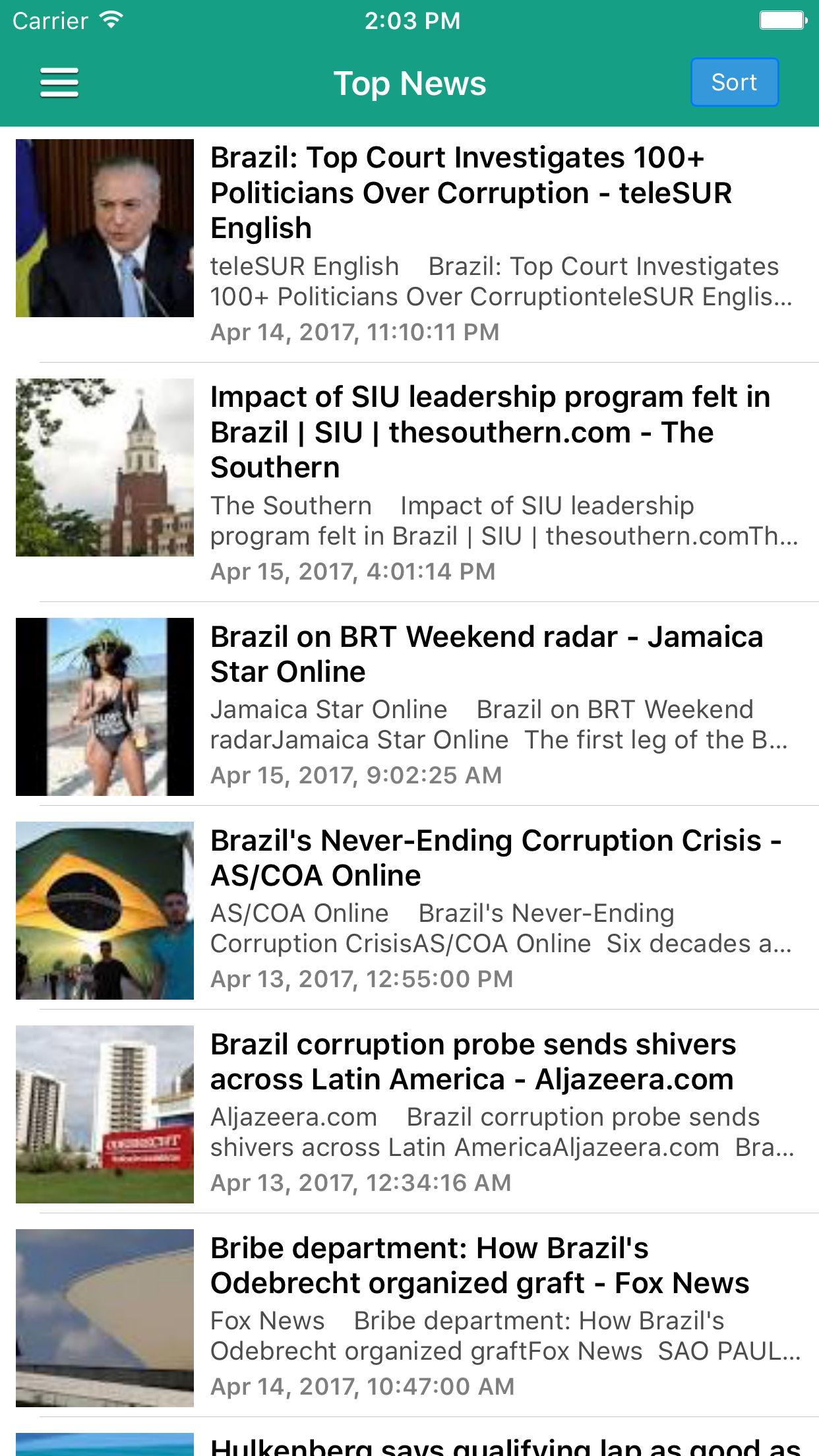Click the battery indicator icon

(783, 19)
